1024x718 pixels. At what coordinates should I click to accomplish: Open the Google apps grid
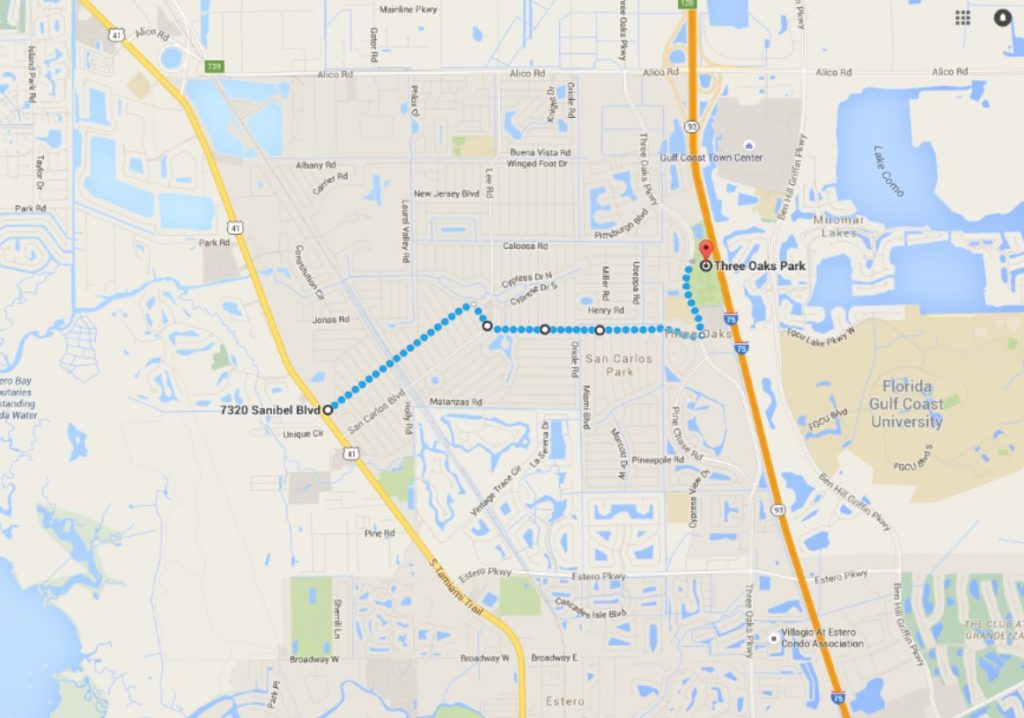tap(963, 18)
